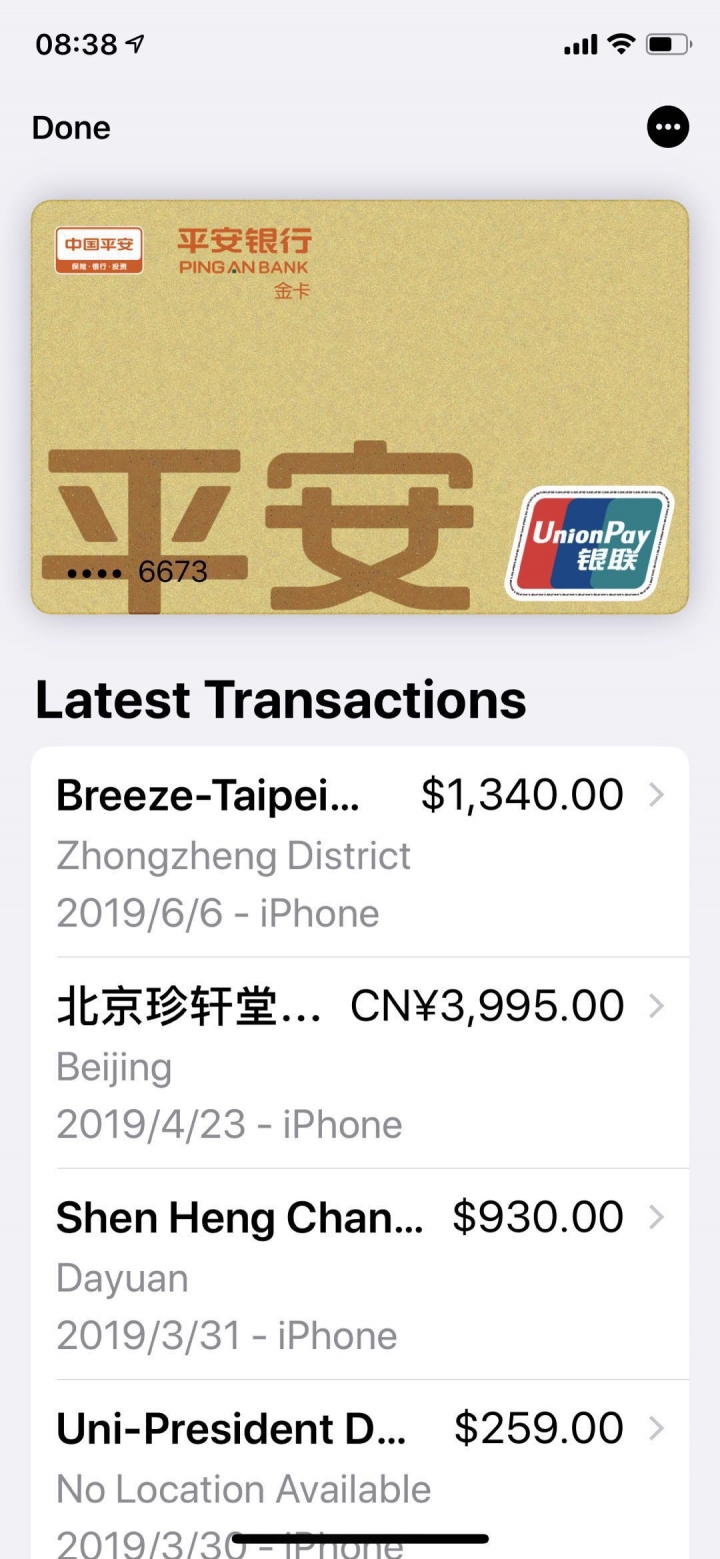
Task: Show details of the Uni-President $259.00 transaction
Action: pos(360,1460)
